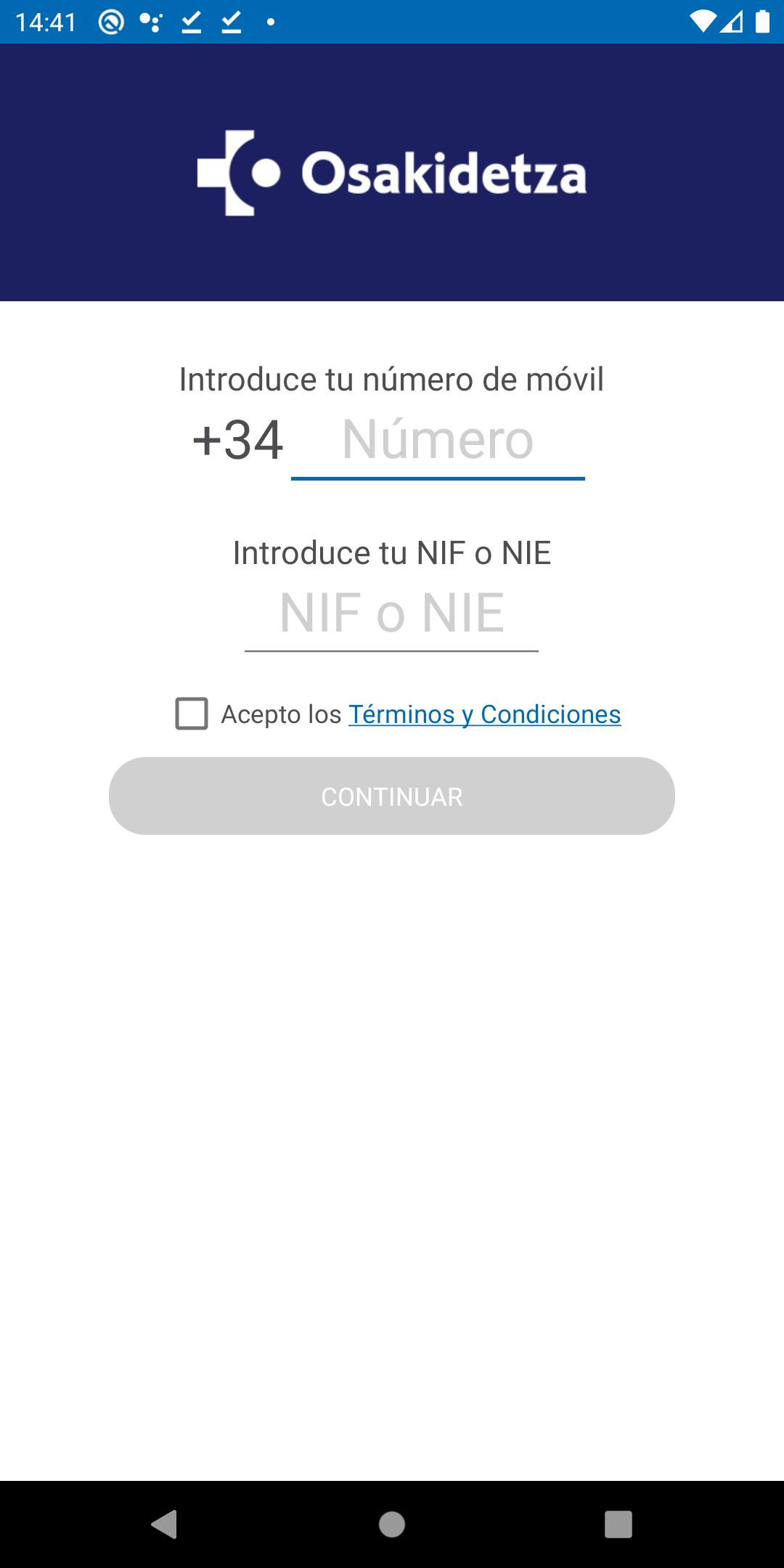Go back using the system back button
Image resolution: width=784 pixels, height=1568 pixels.
coord(165,1524)
